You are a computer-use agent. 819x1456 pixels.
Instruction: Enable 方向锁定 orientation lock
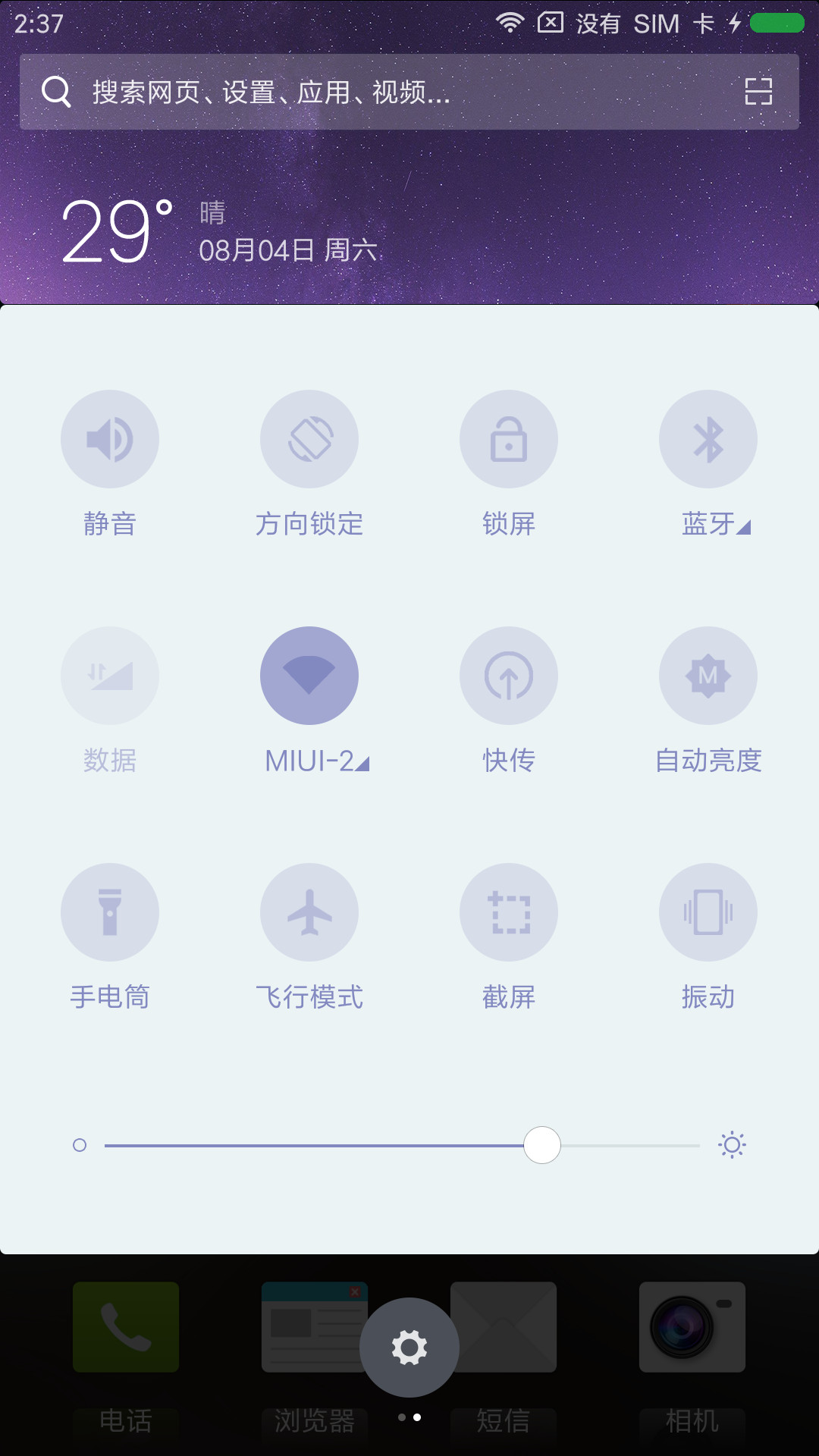coord(309,439)
